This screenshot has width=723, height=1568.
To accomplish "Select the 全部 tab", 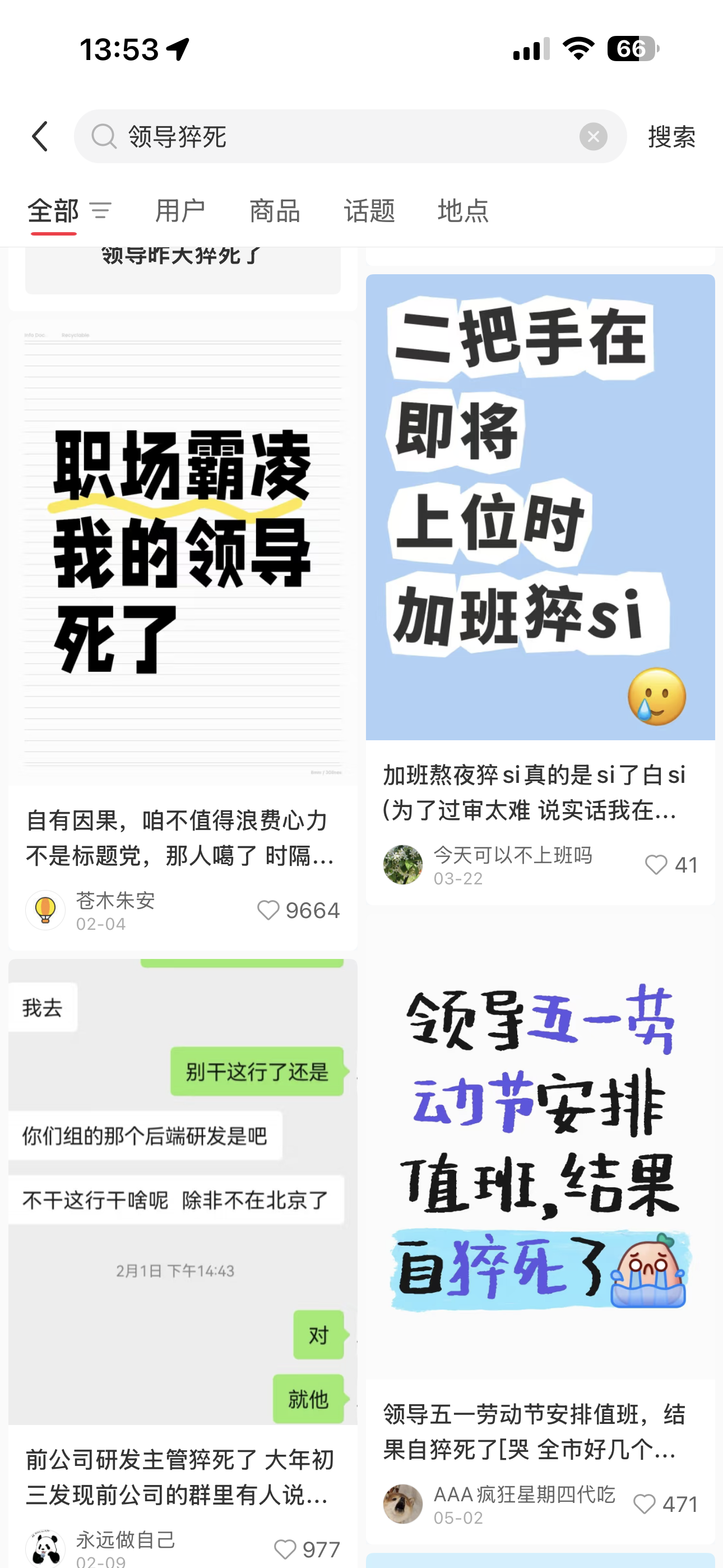I will (x=53, y=211).
